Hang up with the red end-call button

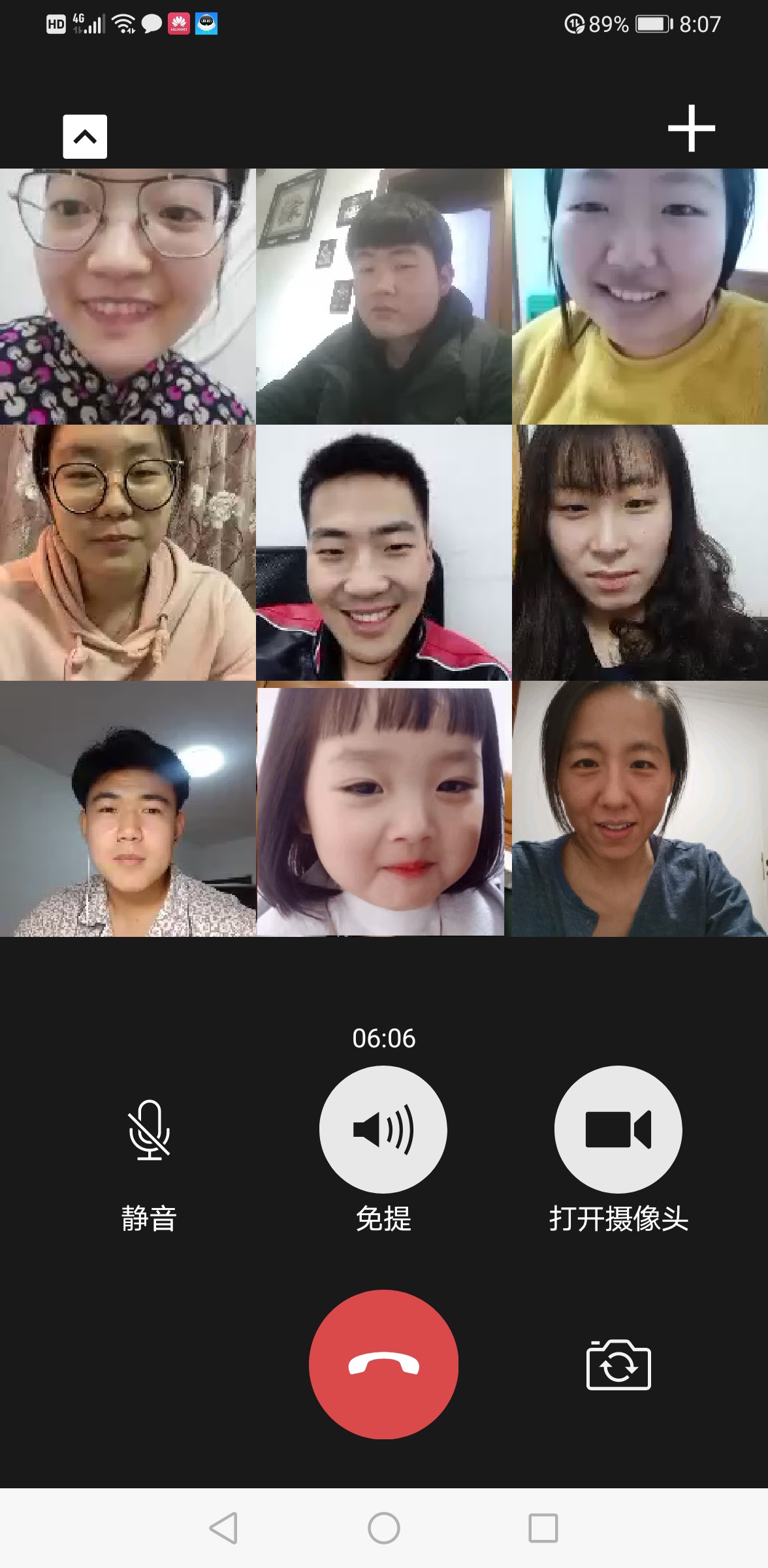(x=383, y=1364)
